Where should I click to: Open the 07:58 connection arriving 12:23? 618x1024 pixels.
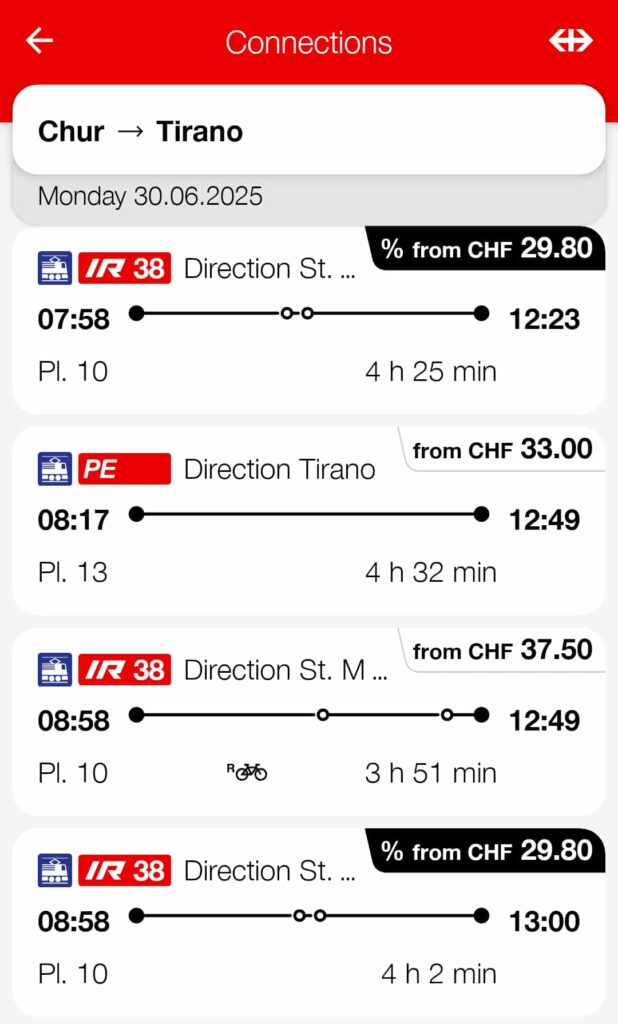coord(308,320)
